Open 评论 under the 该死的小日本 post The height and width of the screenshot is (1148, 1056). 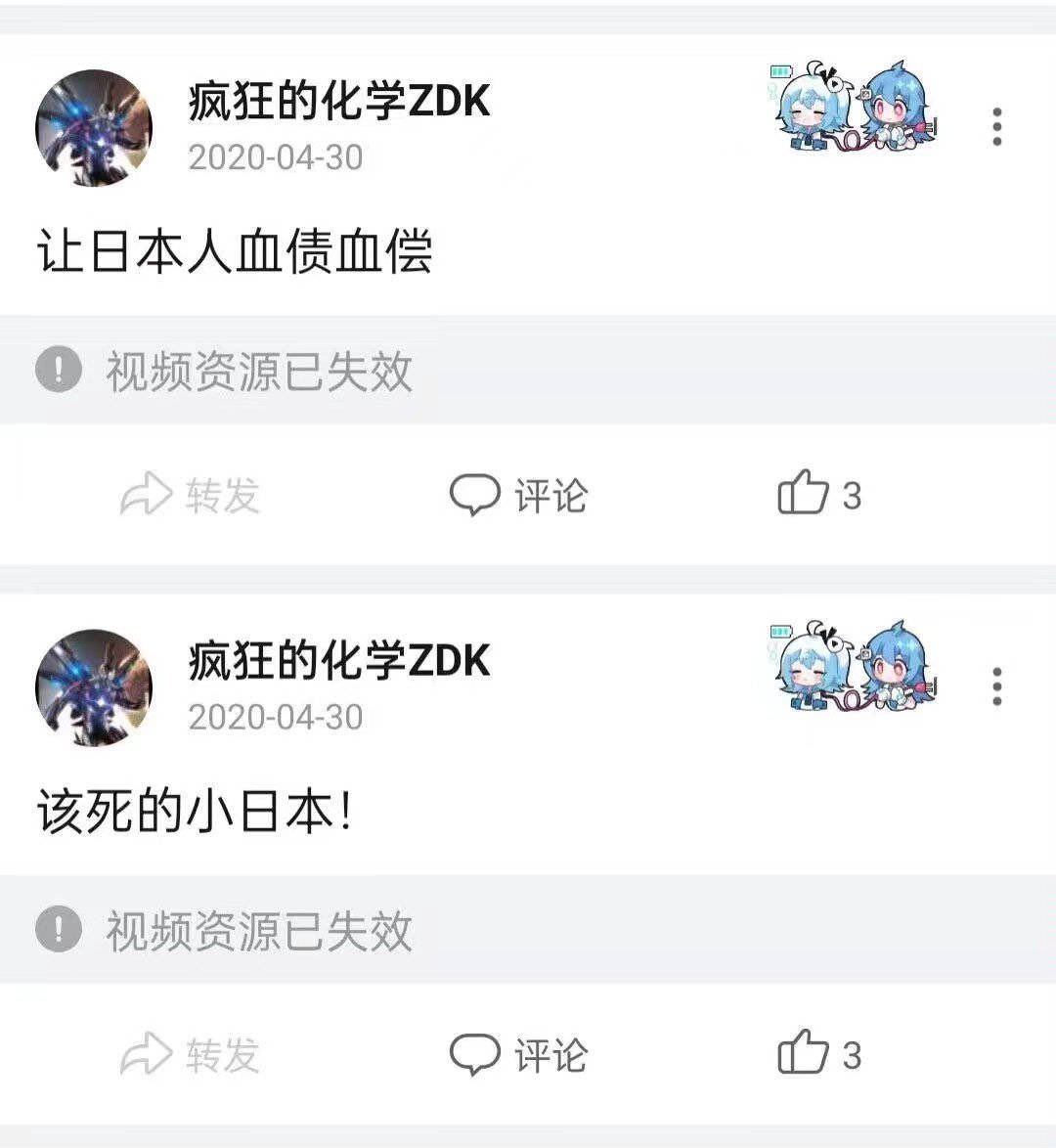click(518, 1055)
